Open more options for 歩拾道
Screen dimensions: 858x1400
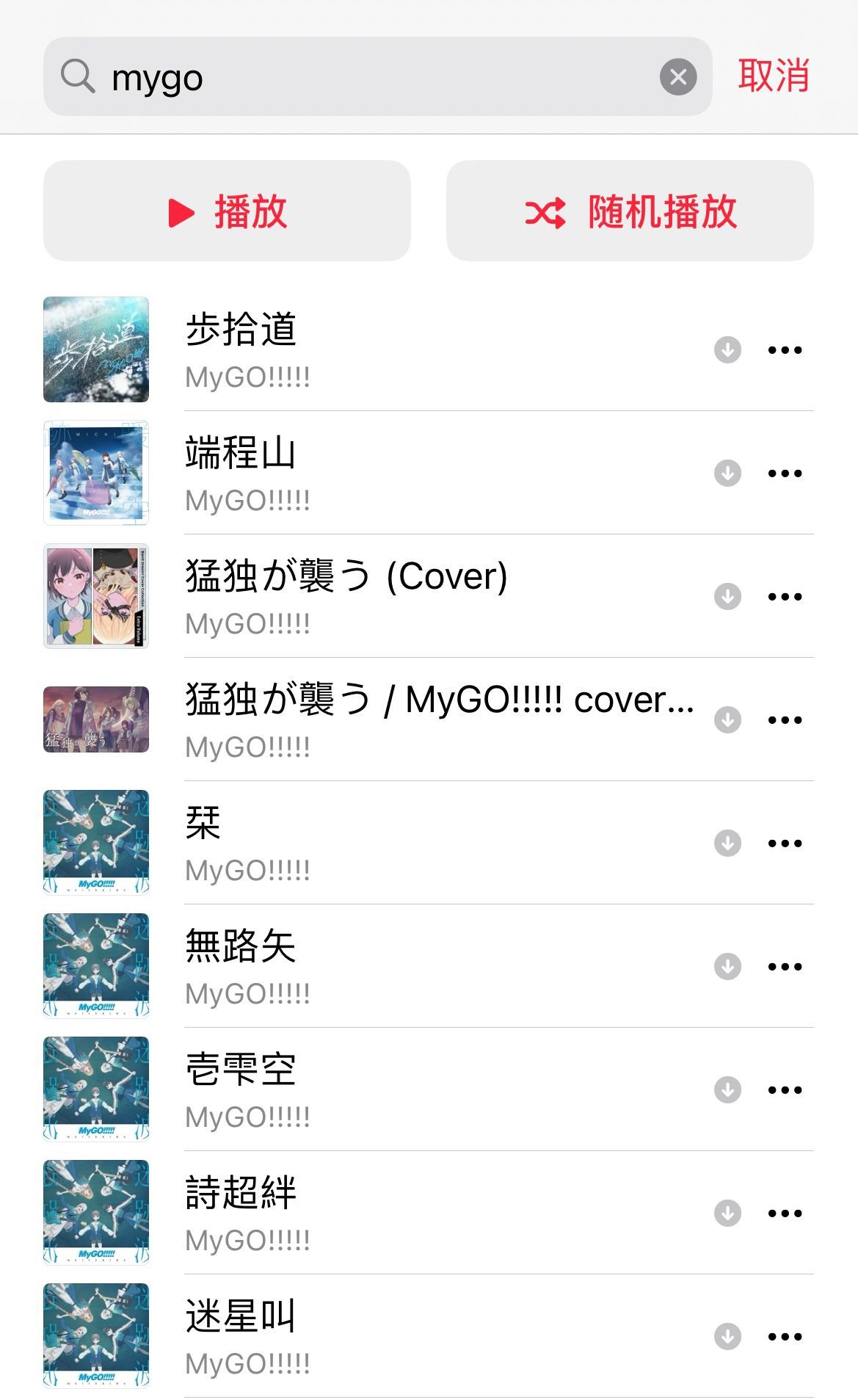[x=785, y=350]
